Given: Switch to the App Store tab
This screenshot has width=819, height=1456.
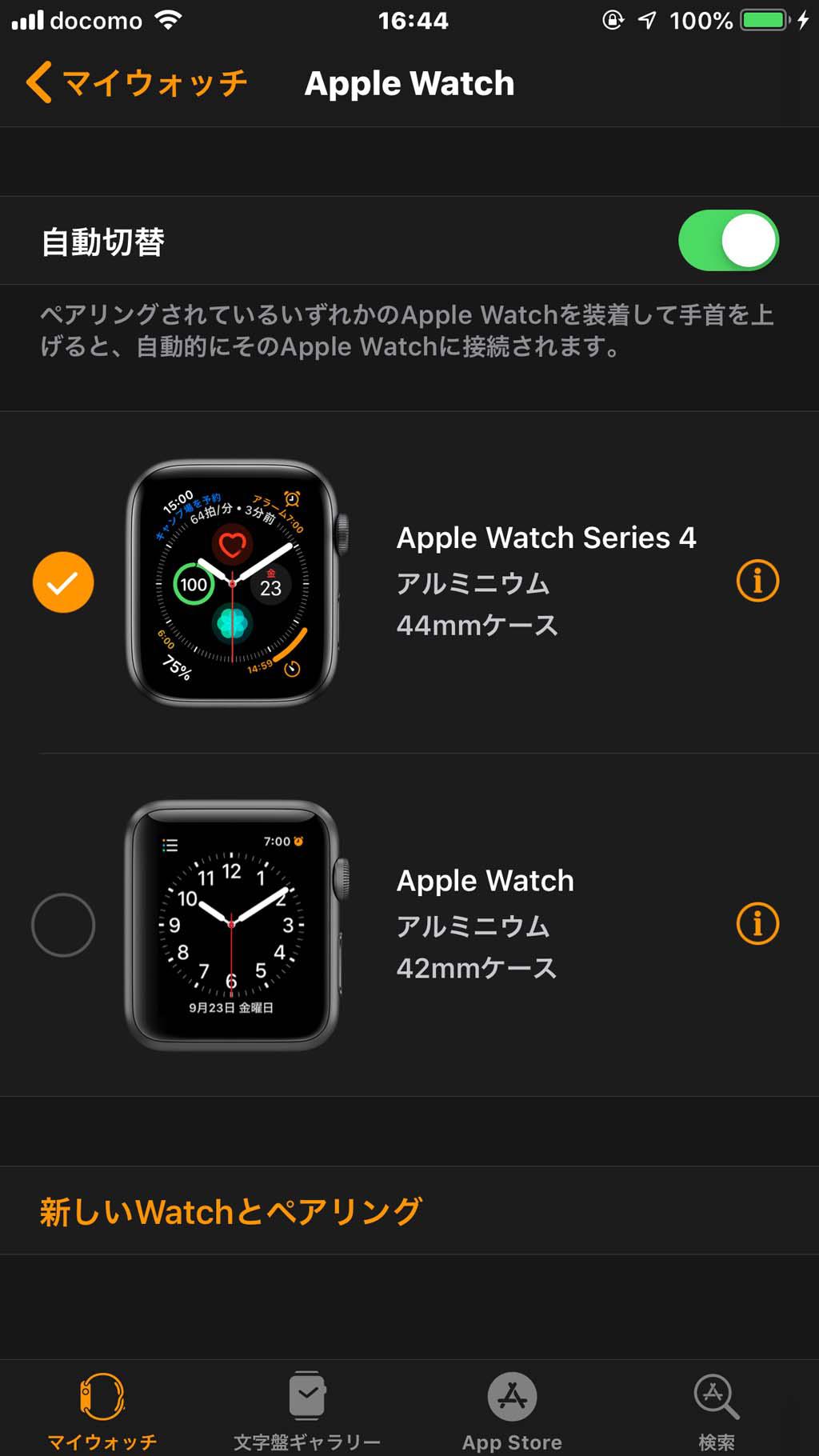Looking at the screenshot, I should [512, 1412].
